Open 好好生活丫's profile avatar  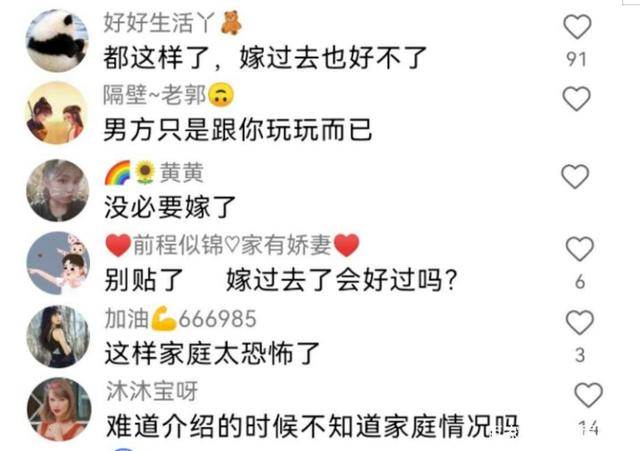tap(57, 40)
